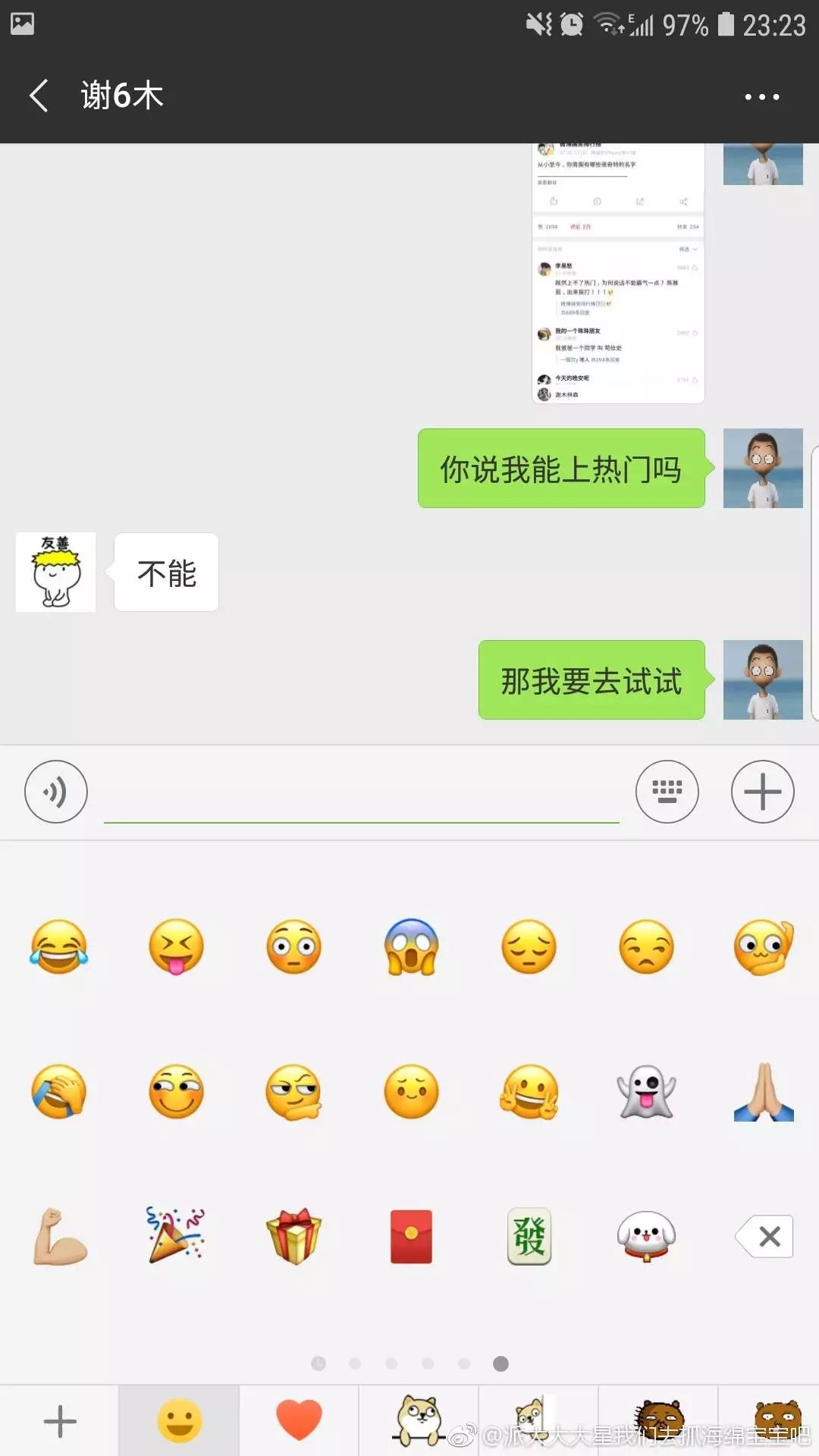The width and height of the screenshot is (819, 1456).
Task: Insert the ghost emoji
Action: click(x=646, y=1092)
